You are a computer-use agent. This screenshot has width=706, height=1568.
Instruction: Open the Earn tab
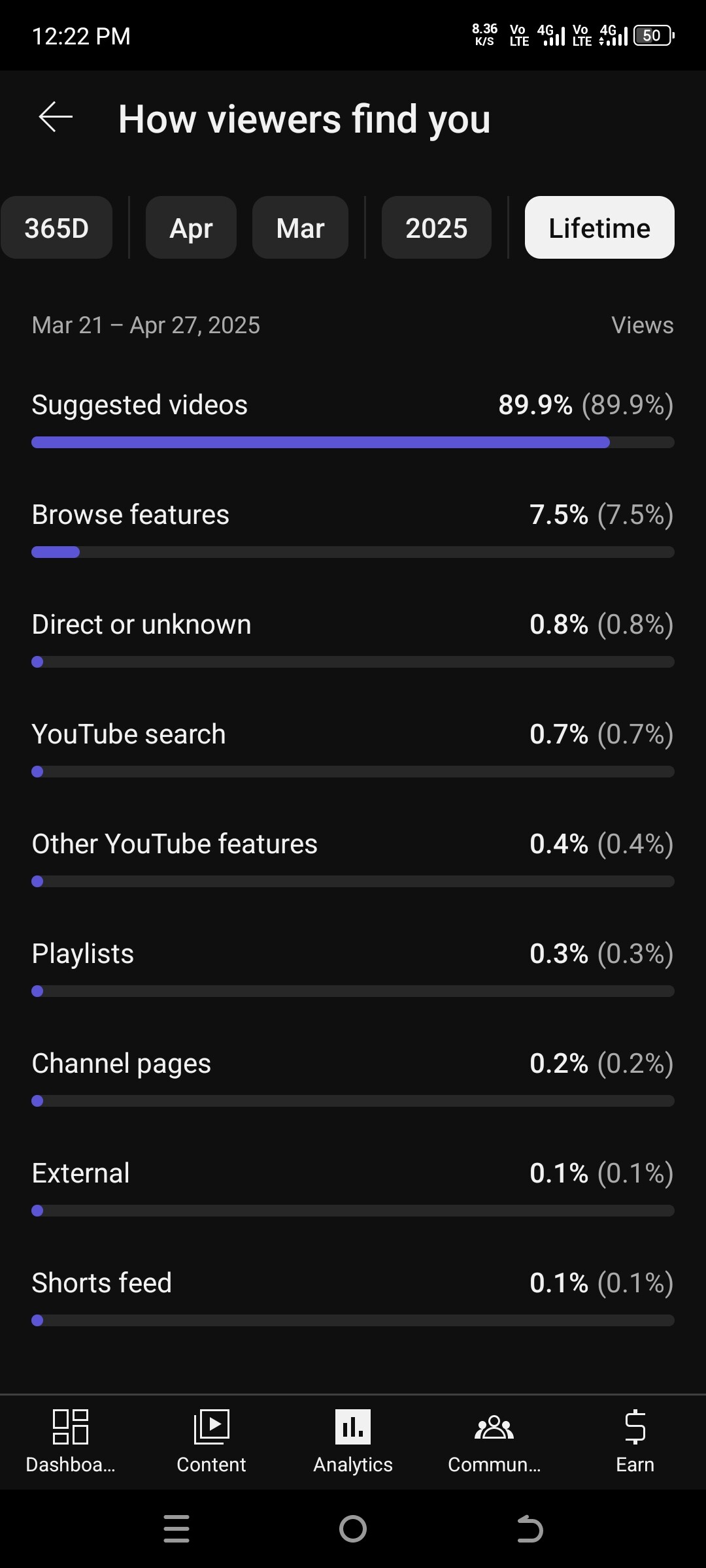pyautogui.click(x=635, y=1442)
